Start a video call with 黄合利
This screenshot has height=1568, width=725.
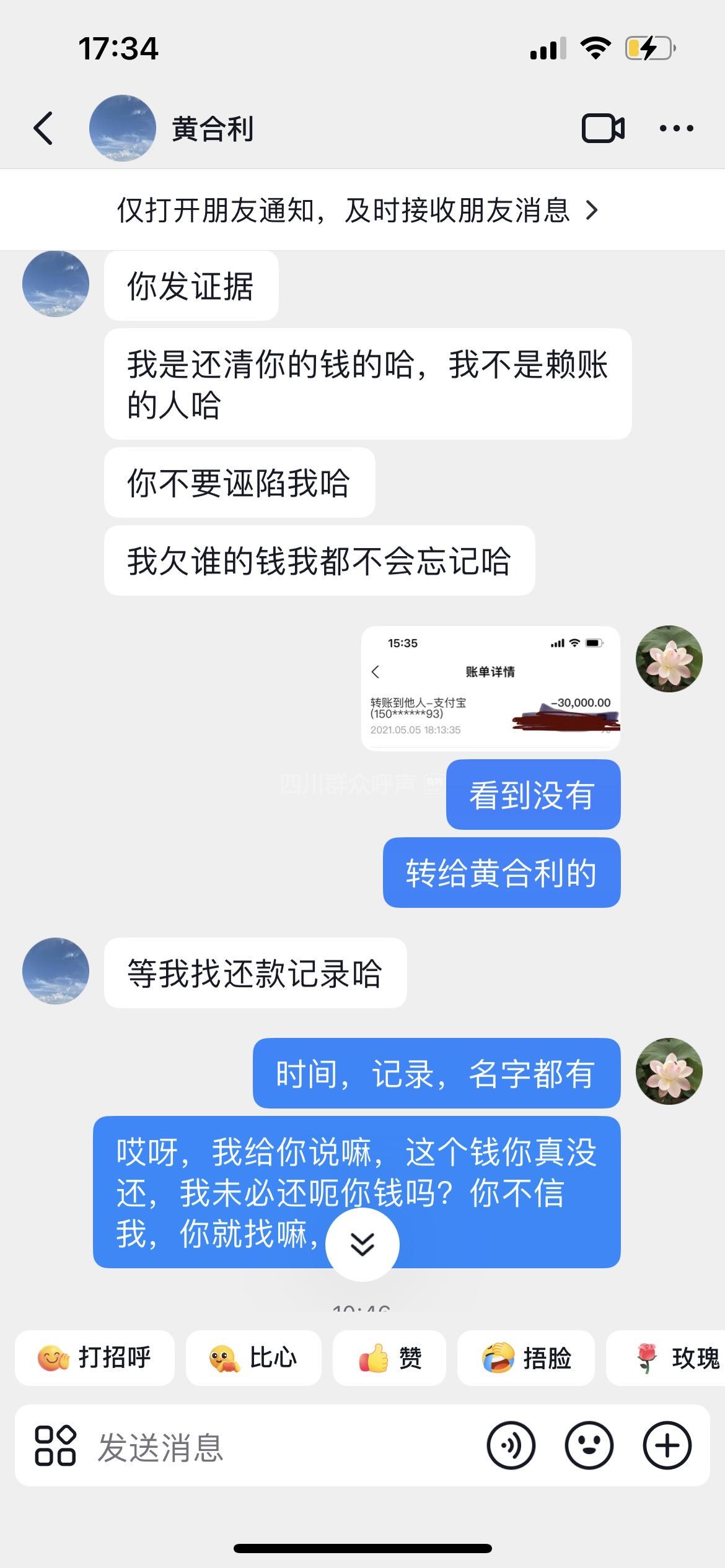tap(603, 129)
